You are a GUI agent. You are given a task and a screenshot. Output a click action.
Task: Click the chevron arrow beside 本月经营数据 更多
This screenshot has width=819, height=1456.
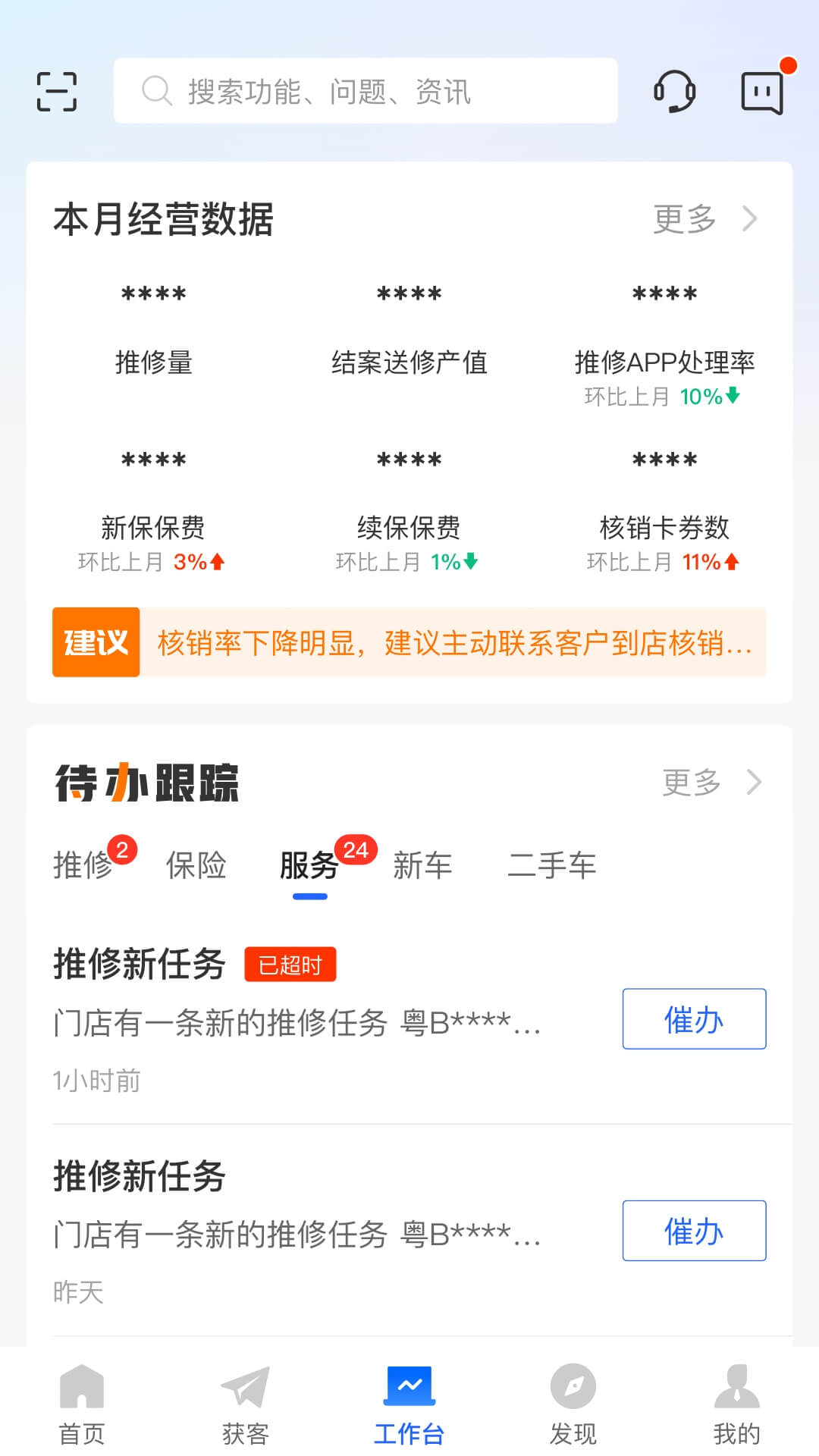point(749,219)
